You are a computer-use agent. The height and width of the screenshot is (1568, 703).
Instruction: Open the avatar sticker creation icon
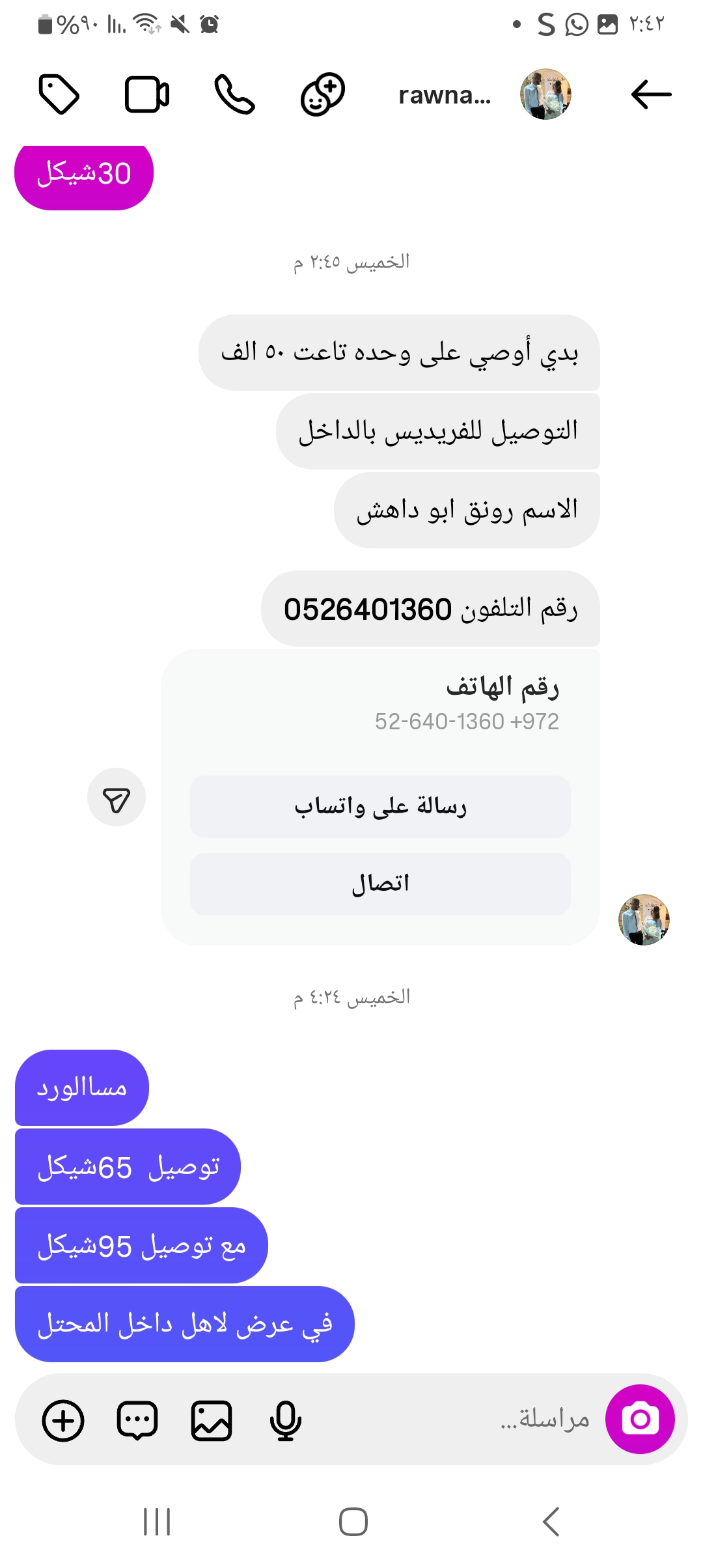coord(322,95)
